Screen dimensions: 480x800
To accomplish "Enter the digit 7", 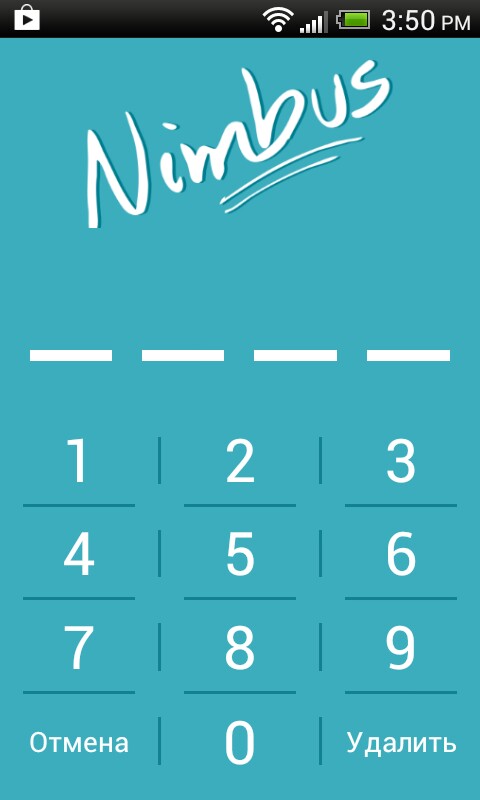I will (x=79, y=647).
